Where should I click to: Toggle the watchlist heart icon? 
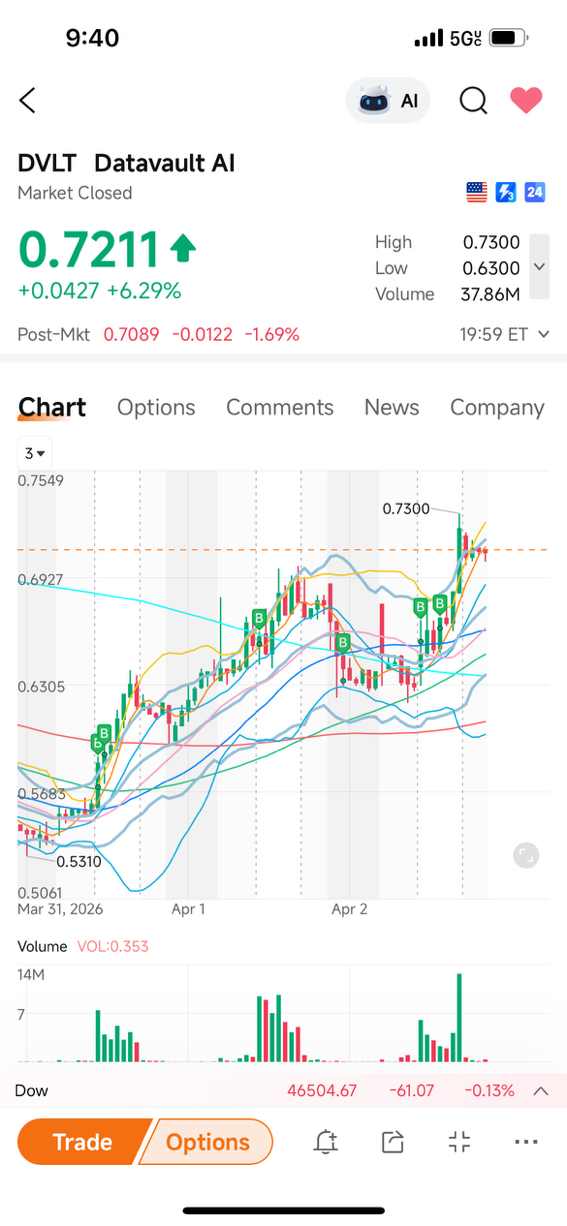tap(526, 100)
